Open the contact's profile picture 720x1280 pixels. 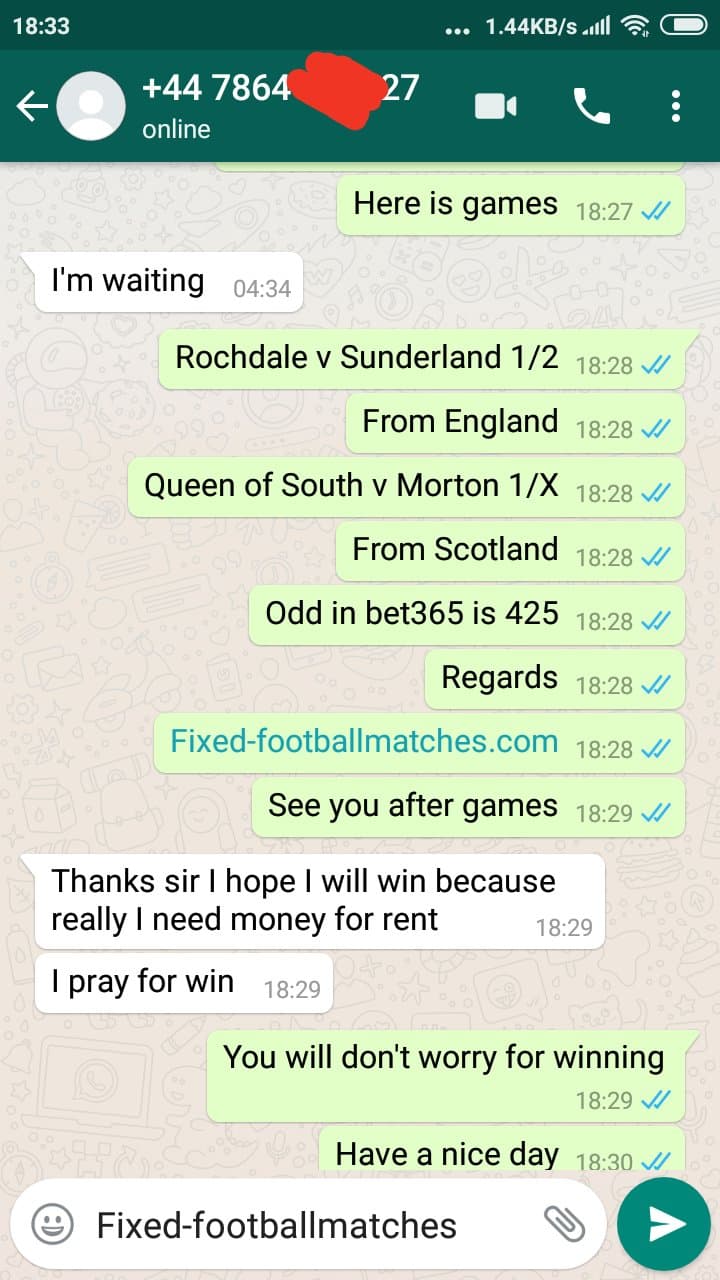coord(91,106)
